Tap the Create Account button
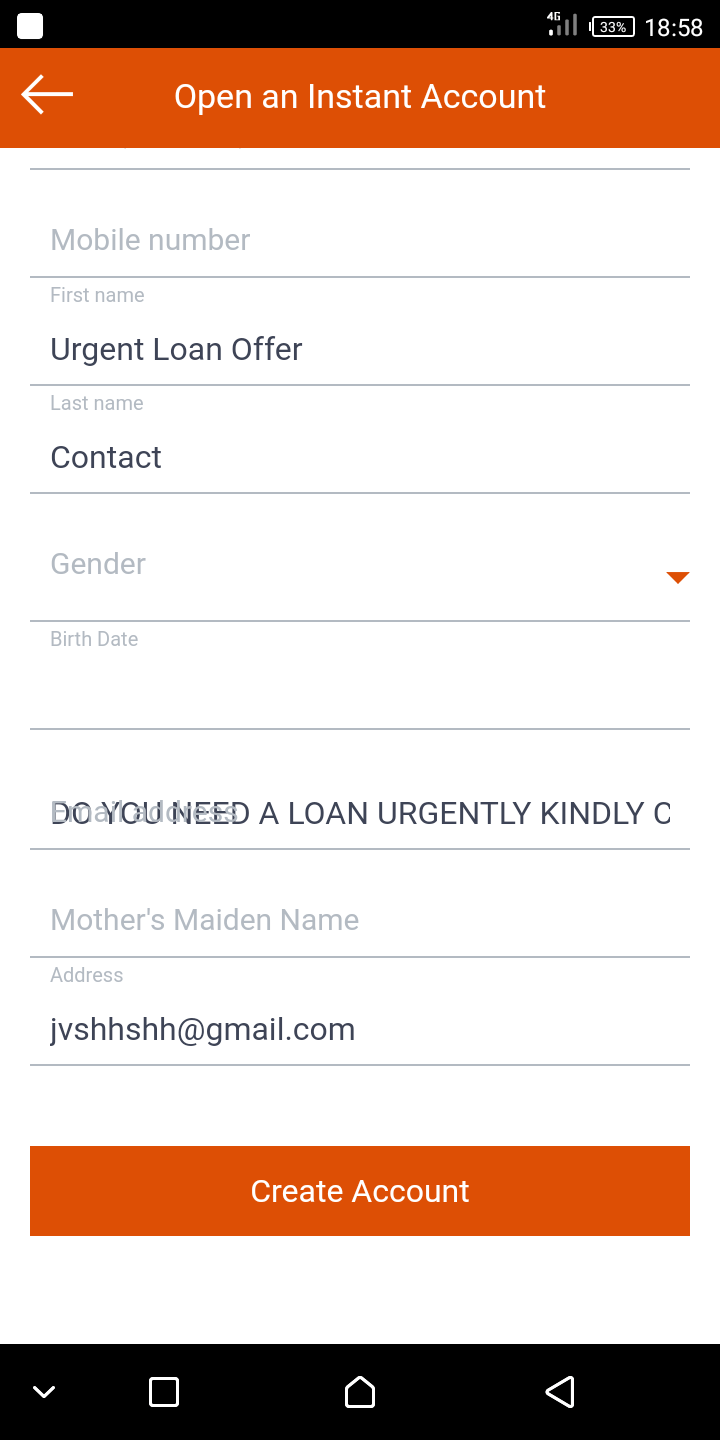Image resolution: width=720 pixels, height=1440 pixels. 360,1191
